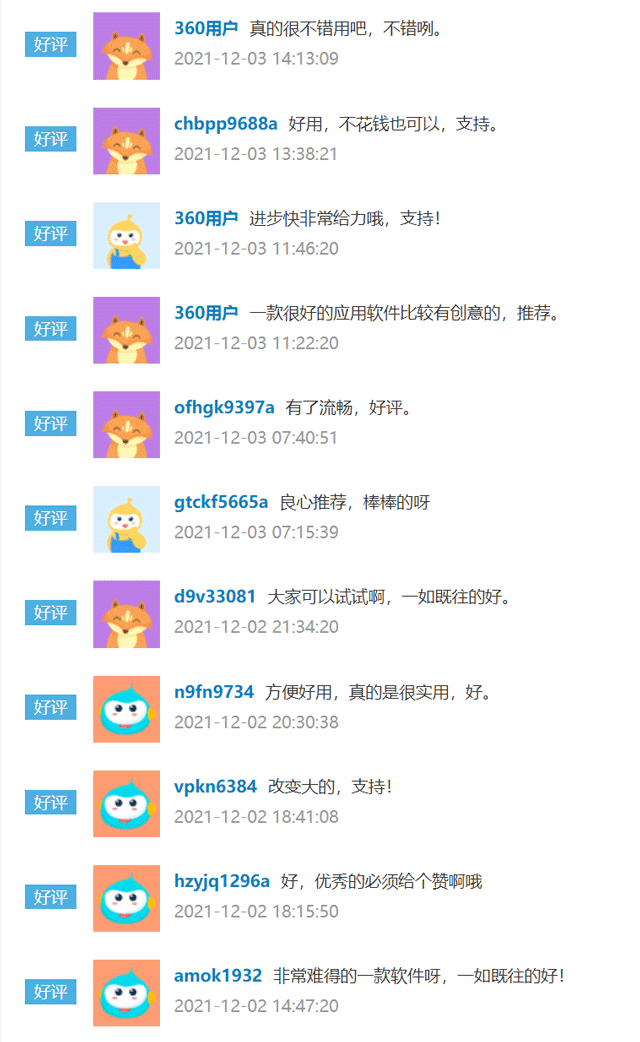Tap the username gtckf5665a
The image size is (640, 1042).
221,502
